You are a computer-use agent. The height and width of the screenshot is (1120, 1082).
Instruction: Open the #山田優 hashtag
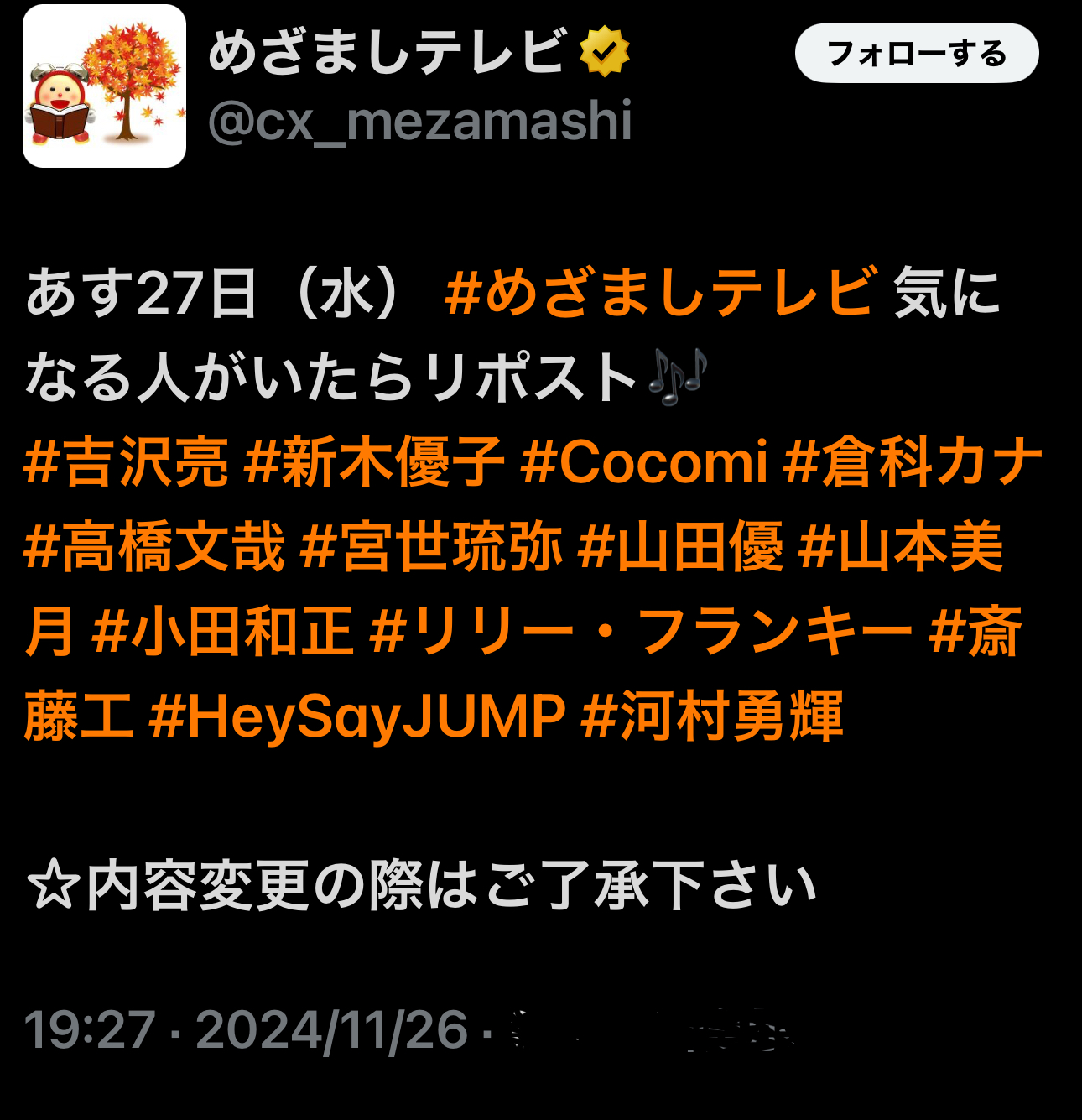681,547
